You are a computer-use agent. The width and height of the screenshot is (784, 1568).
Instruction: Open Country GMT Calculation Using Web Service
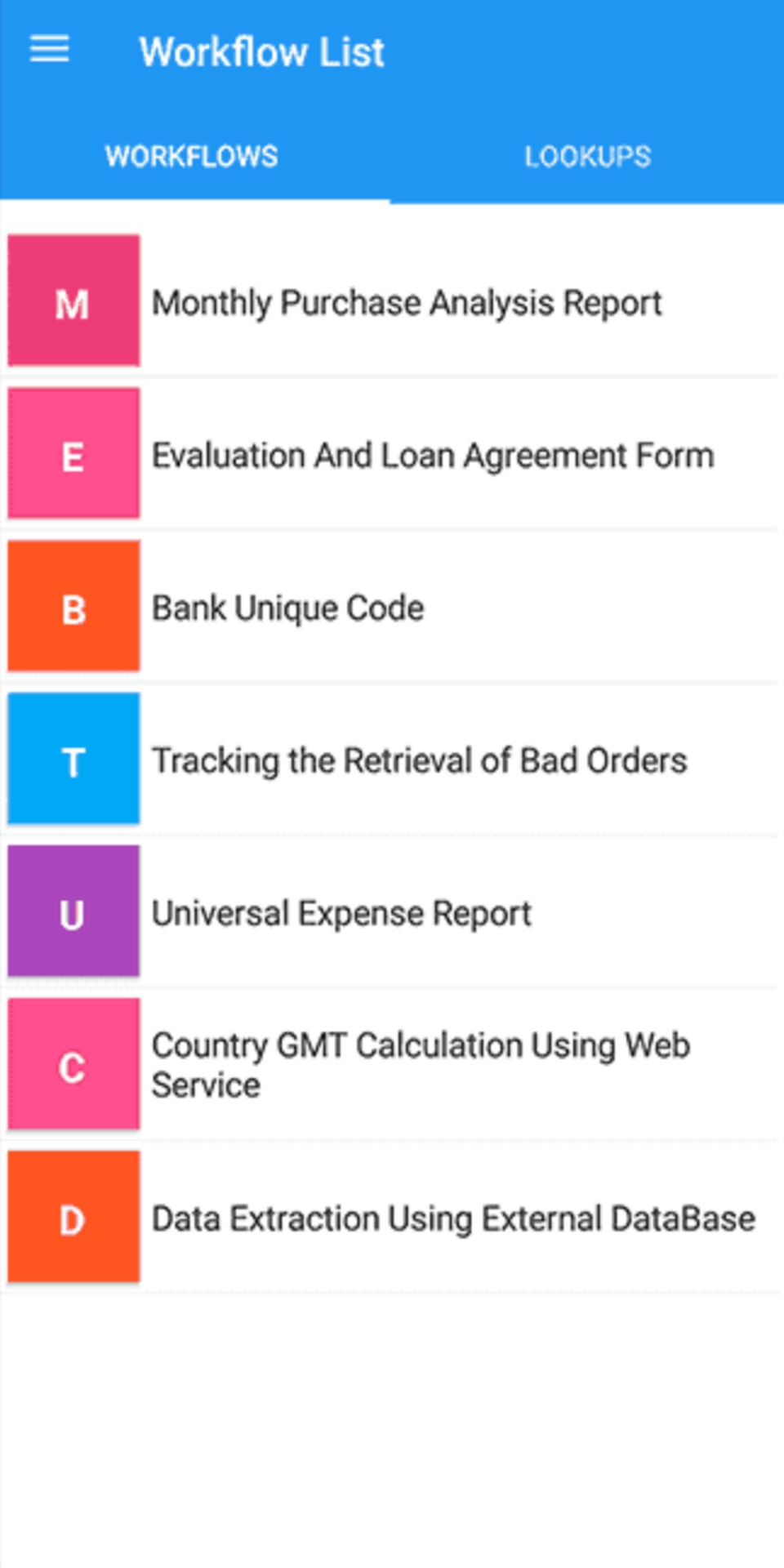pos(421,1065)
